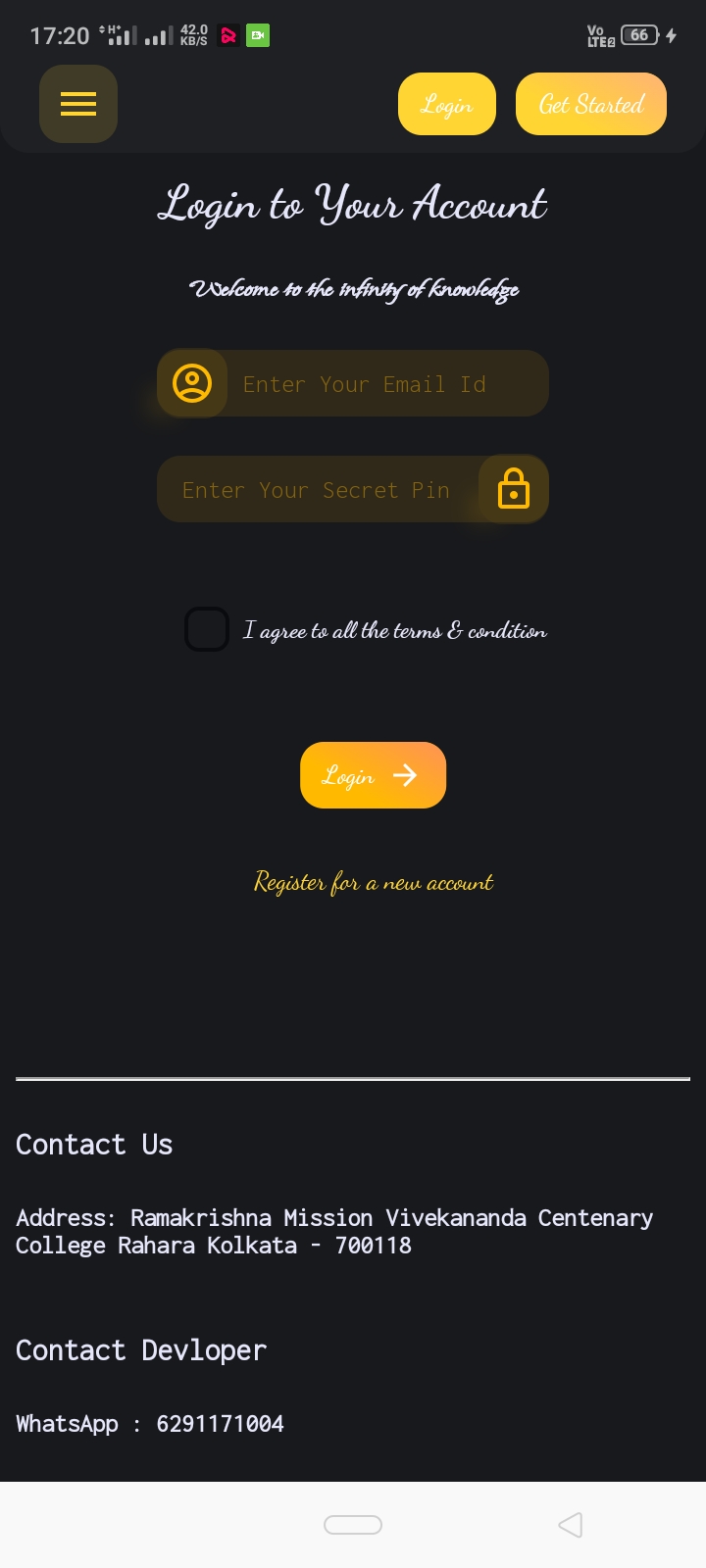Tap the Get Started button
706x1568 pixels.
[591, 104]
